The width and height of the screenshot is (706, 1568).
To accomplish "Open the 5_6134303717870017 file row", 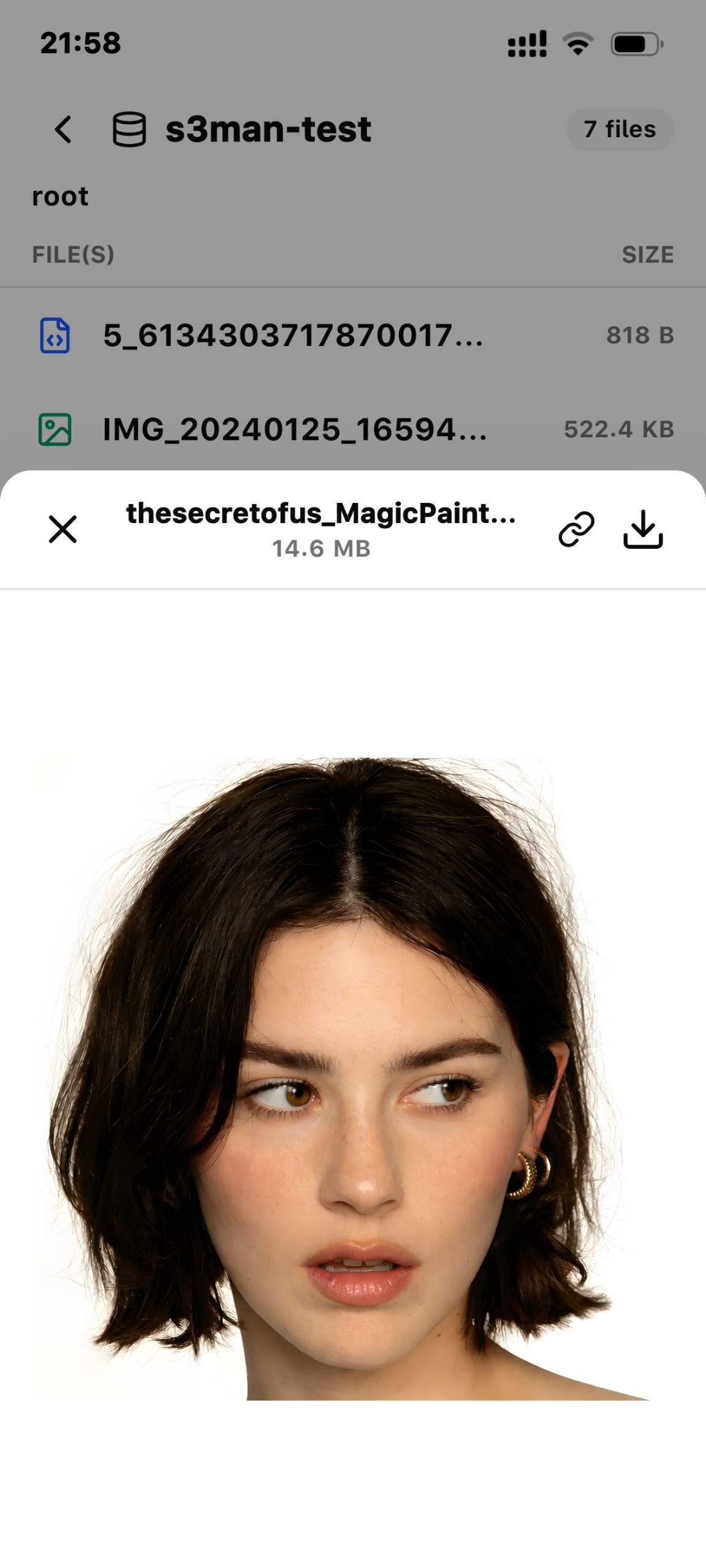I will click(293, 336).
